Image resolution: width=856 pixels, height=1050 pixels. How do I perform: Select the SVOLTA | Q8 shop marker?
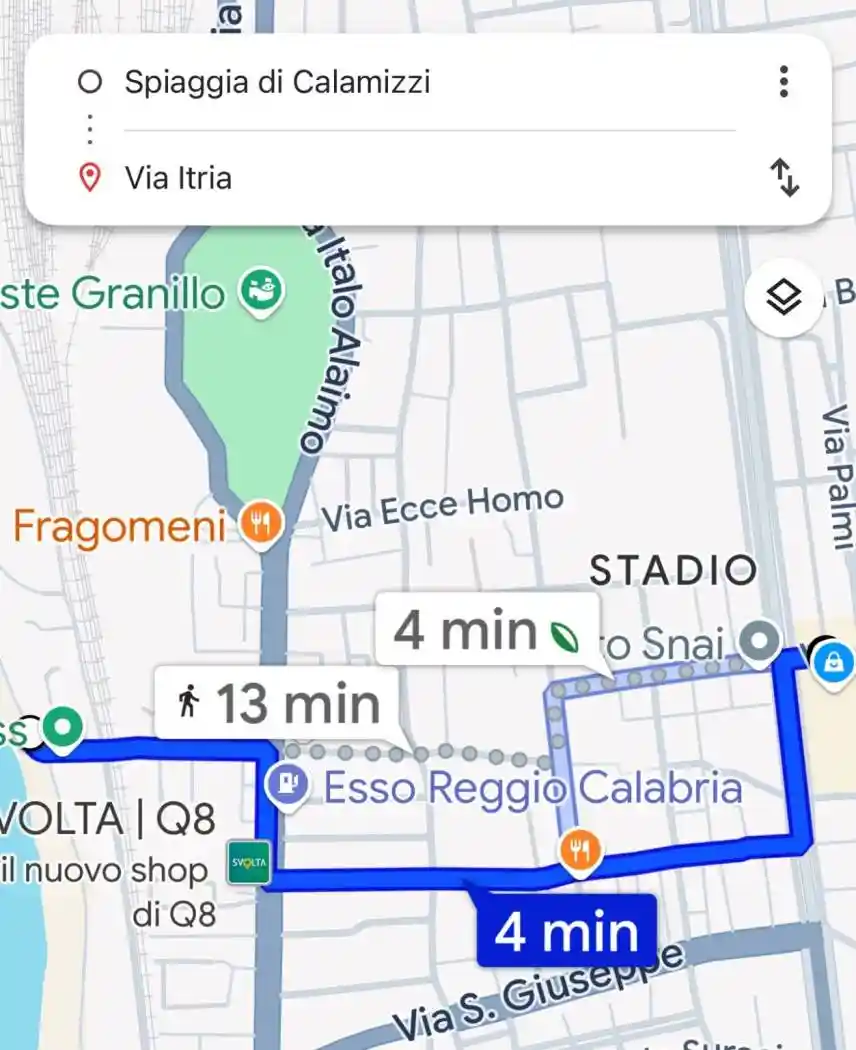tap(250, 862)
